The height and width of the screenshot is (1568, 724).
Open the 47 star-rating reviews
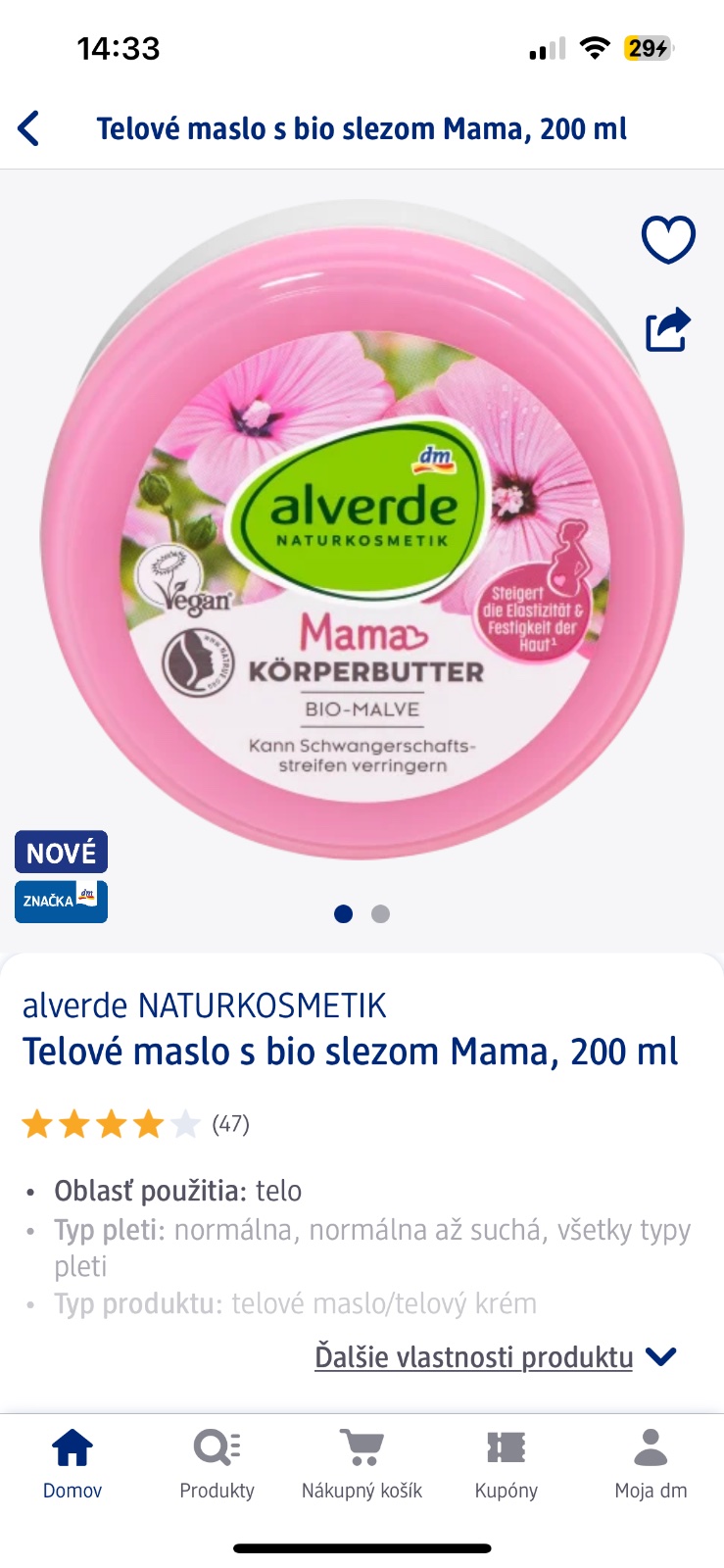135,1124
